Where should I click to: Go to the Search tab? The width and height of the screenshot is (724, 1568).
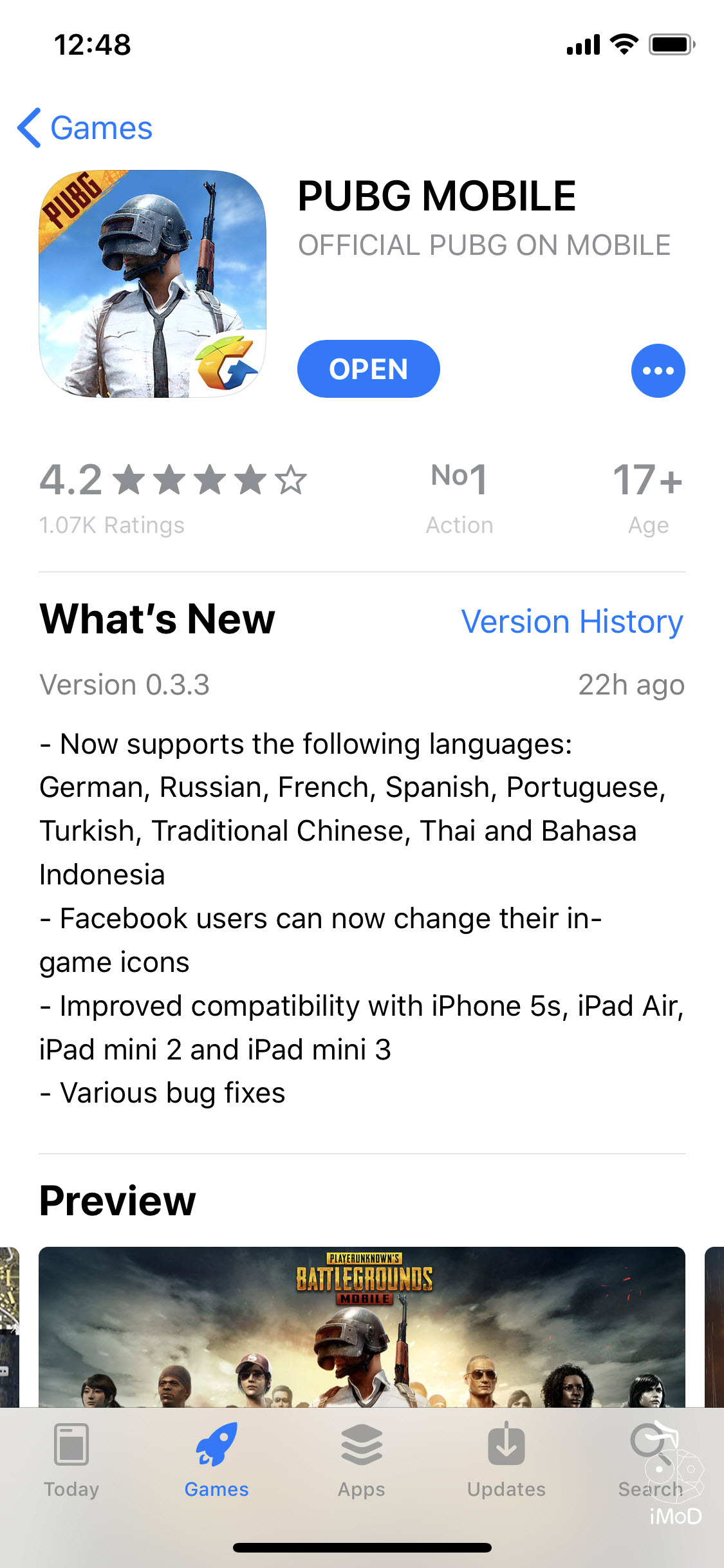650,1461
